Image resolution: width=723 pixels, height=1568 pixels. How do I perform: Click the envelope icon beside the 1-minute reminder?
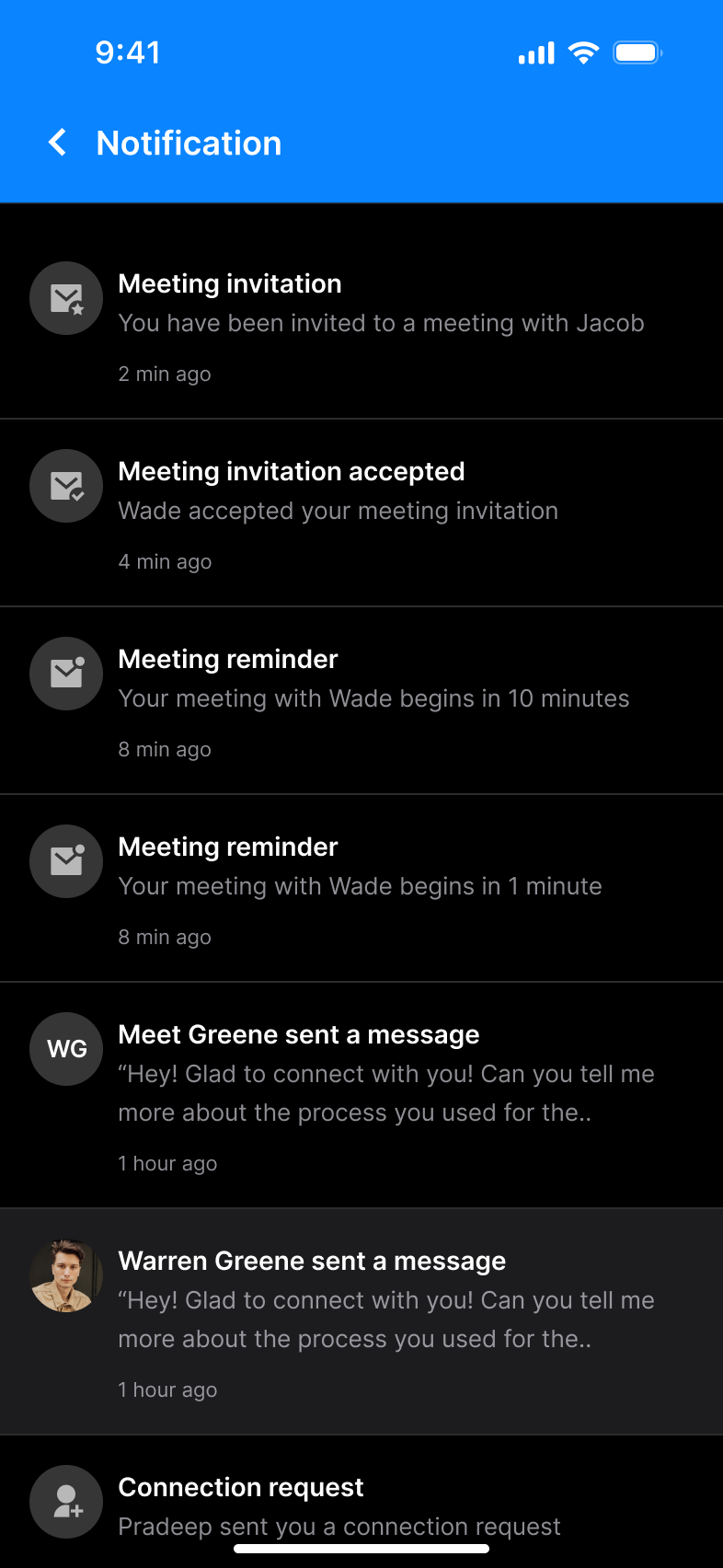[65, 861]
